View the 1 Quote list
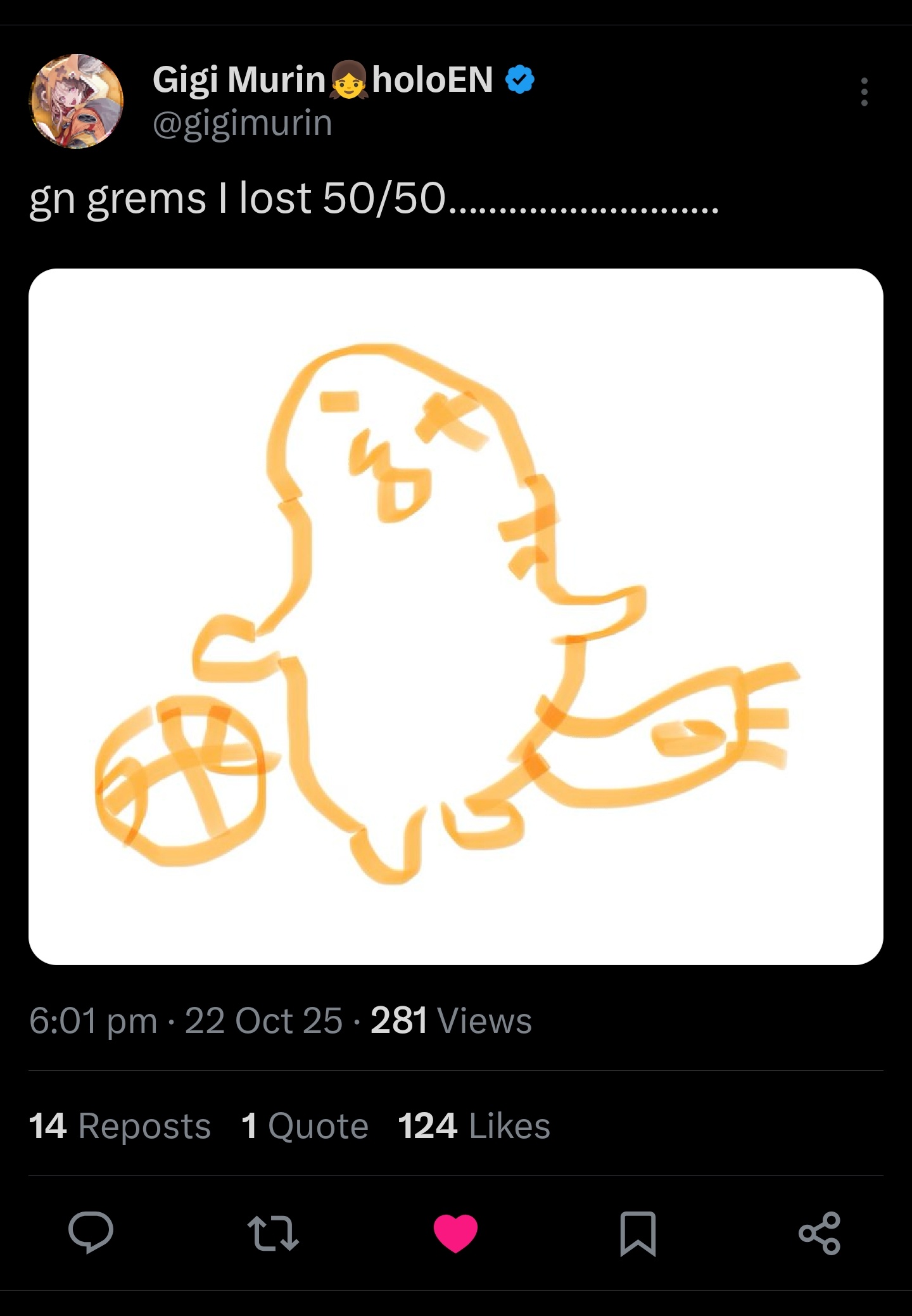This screenshot has width=912, height=1316. tap(305, 1125)
